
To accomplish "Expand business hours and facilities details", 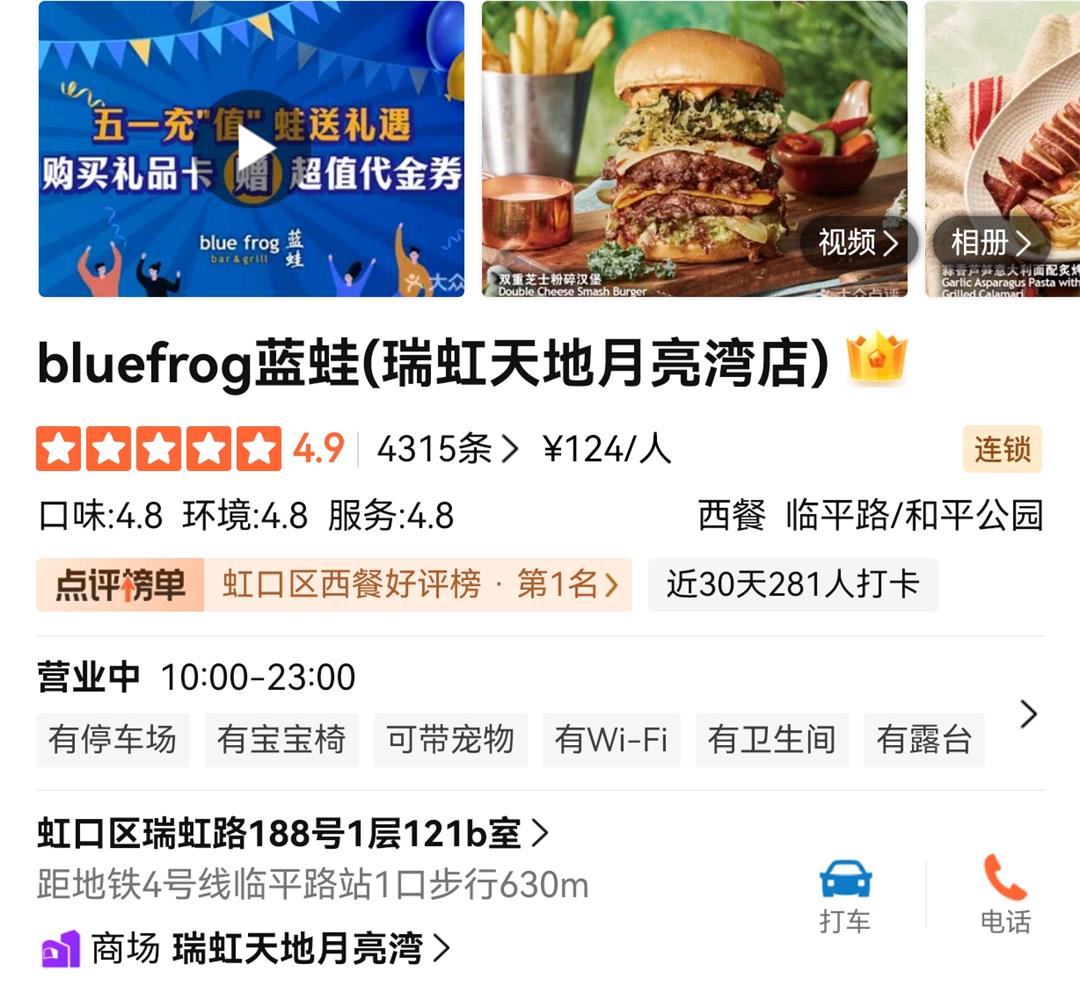I will click(x=1027, y=714).
